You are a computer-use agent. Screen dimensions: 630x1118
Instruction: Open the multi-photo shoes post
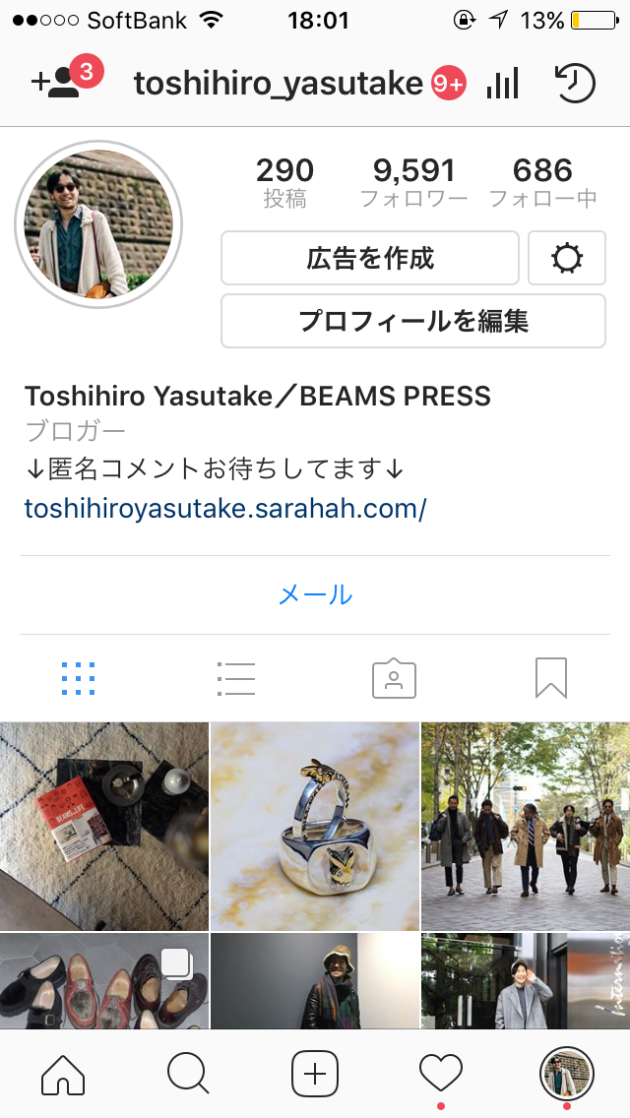click(104, 982)
